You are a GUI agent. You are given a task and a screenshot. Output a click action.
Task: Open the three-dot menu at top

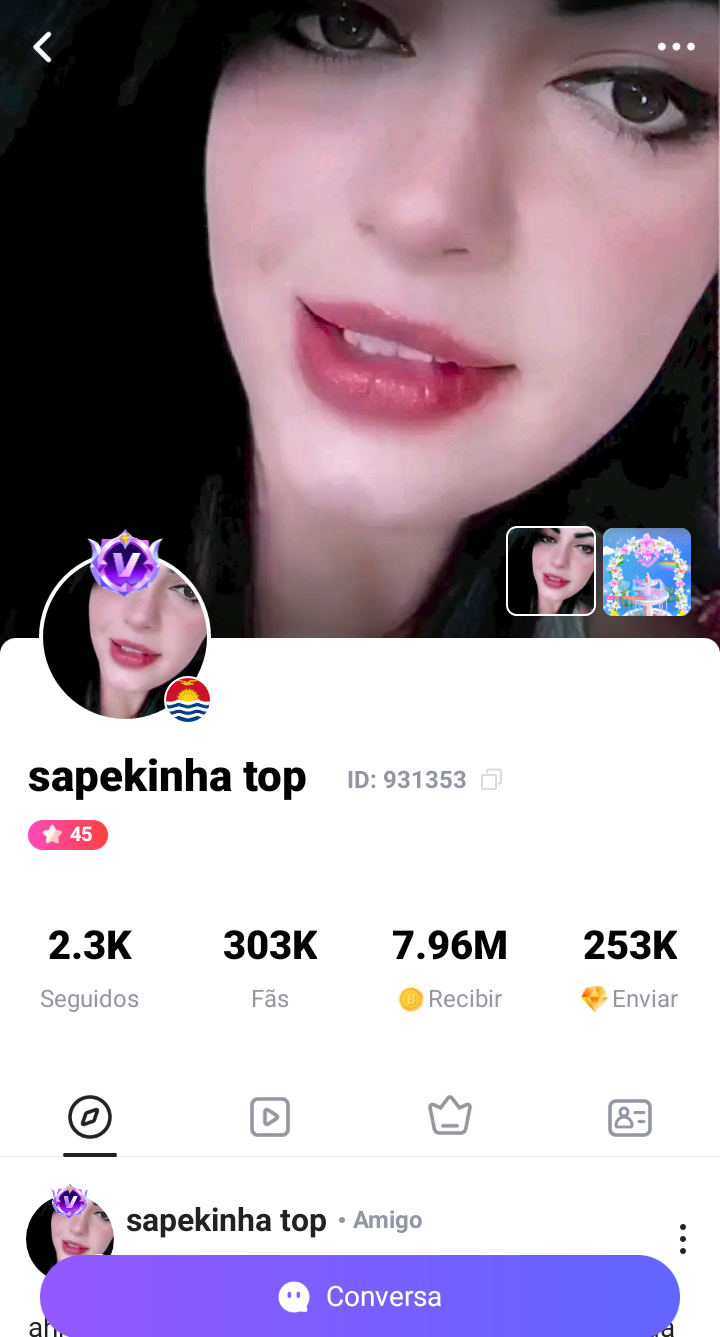point(676,47)
